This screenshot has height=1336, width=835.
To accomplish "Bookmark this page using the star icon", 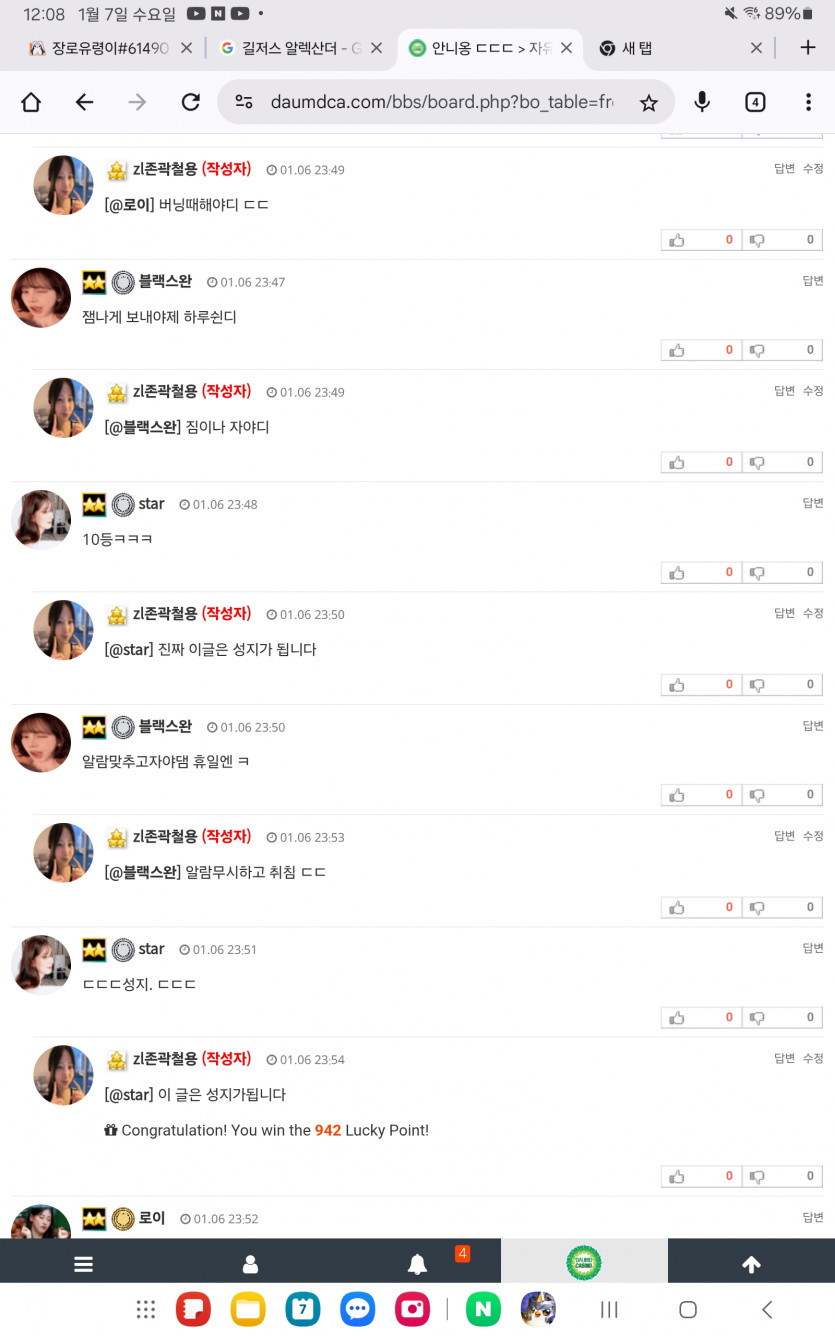I will coord(649,102).
